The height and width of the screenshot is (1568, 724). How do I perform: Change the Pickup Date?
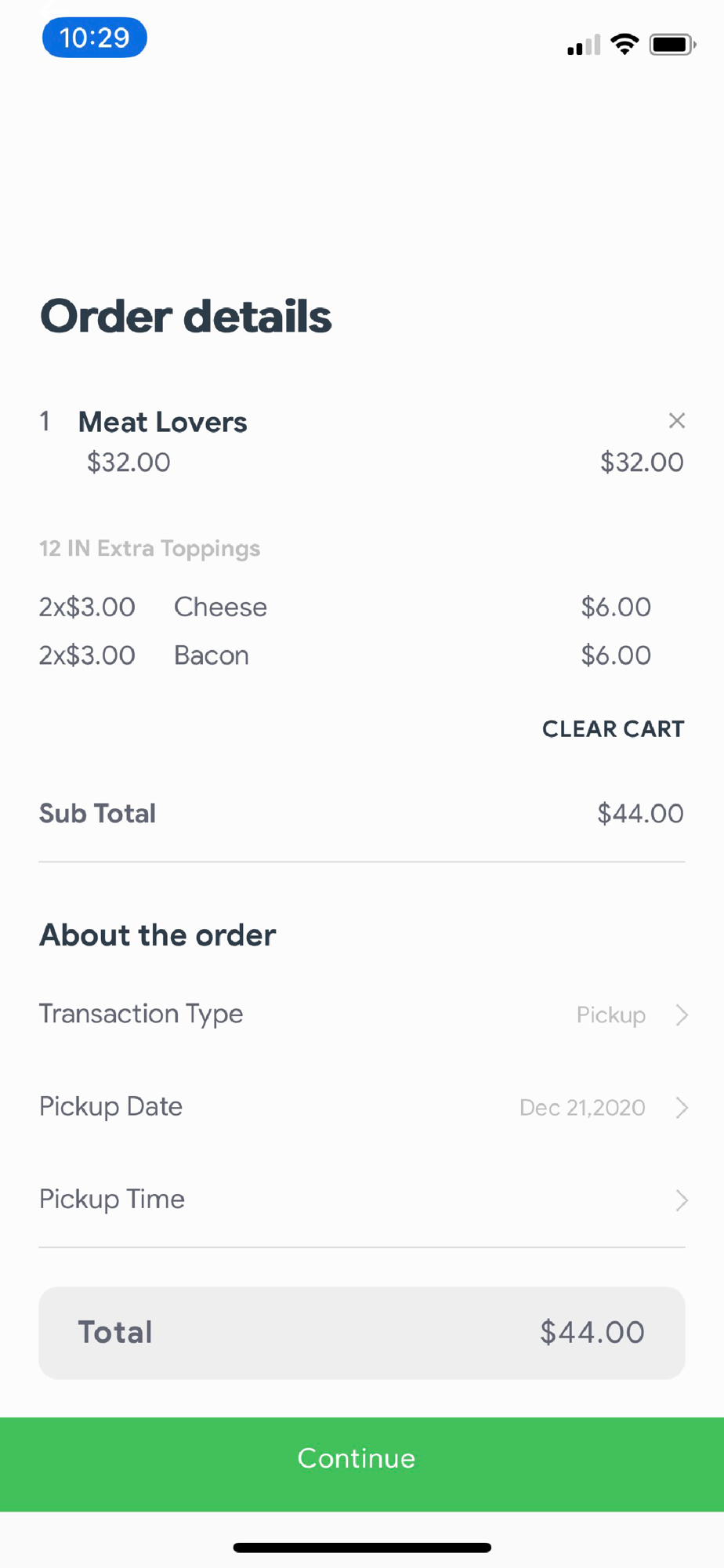click(362, 1107)
